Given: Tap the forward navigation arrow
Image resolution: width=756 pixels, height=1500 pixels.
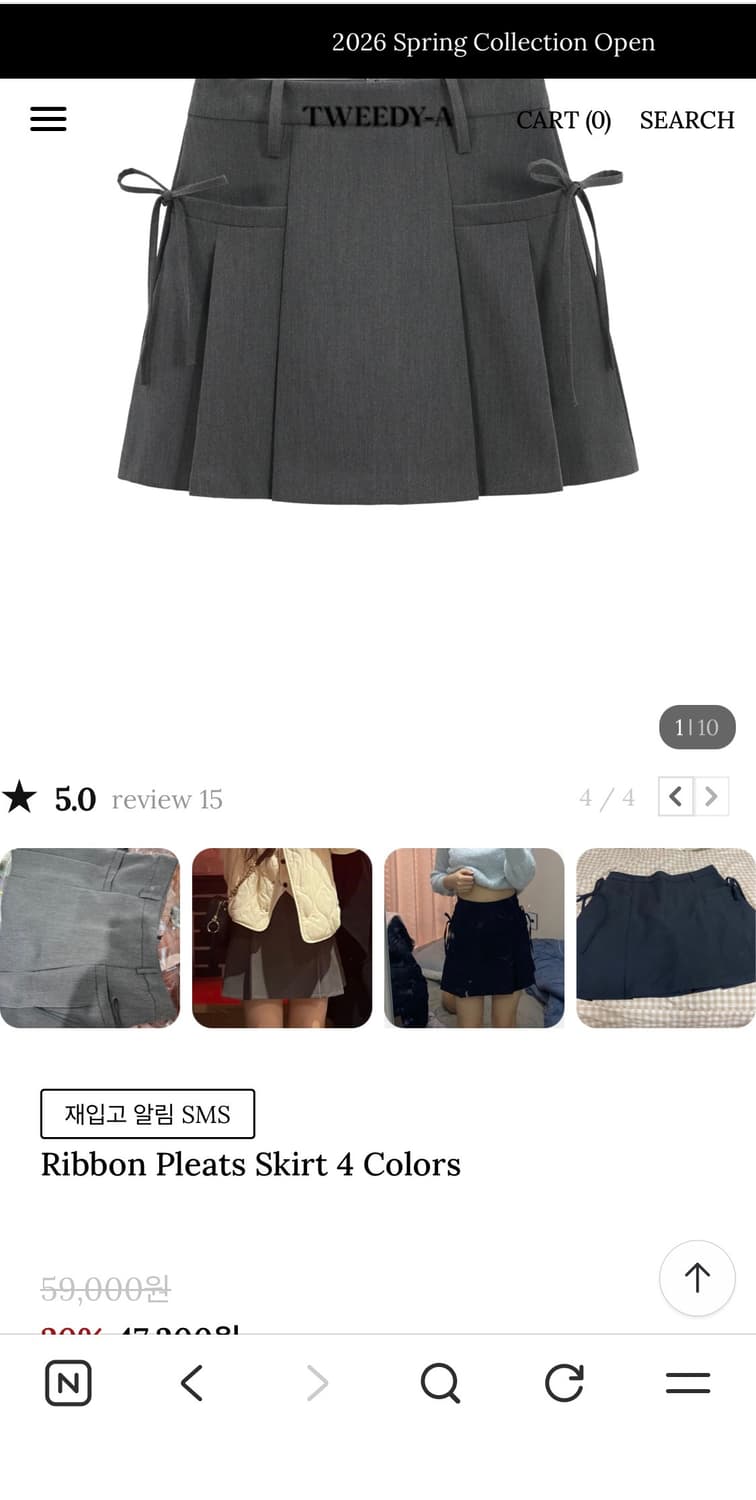Looking at the screenshot, I should click(316, 1383).
